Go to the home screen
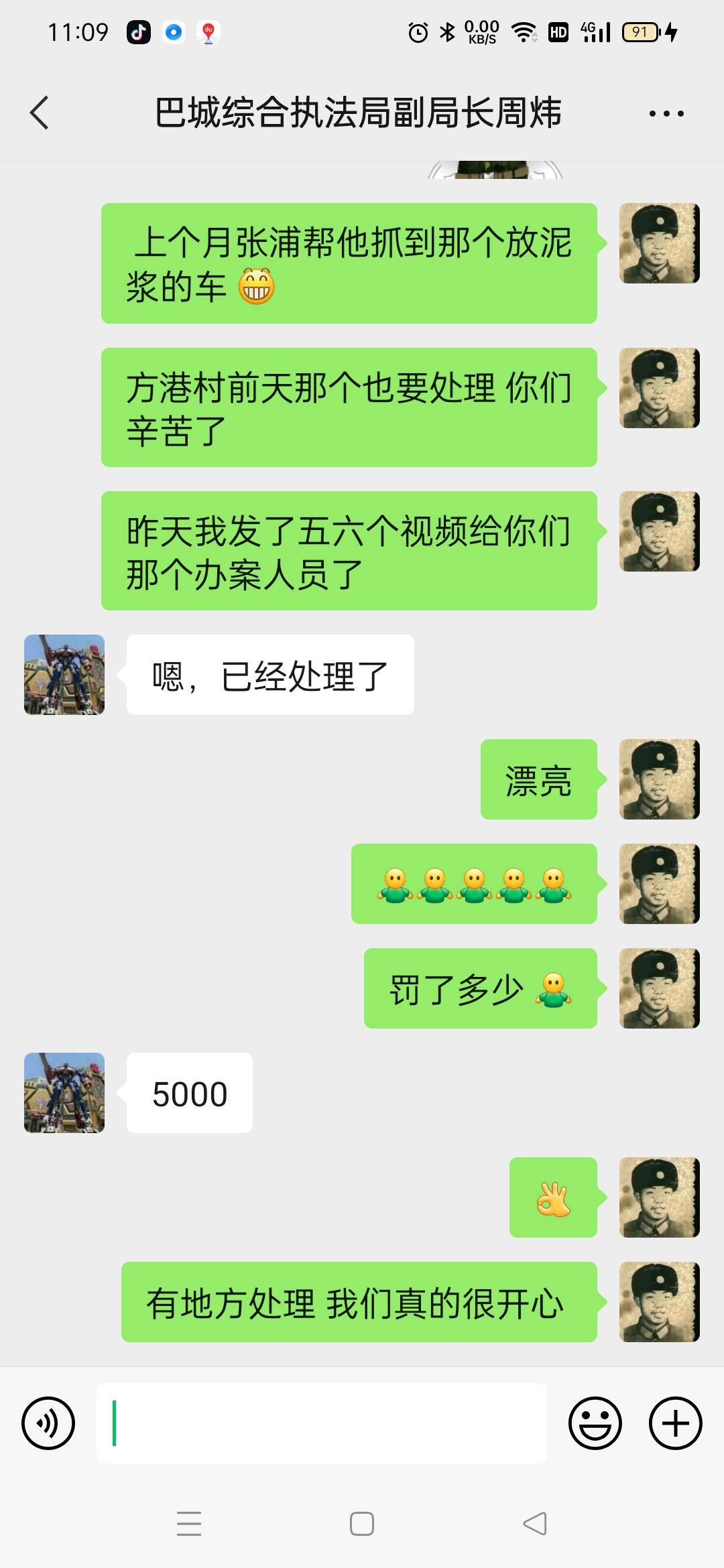Image resolution: width=724 pixels, height=1568 pixels. [362, 1524]
